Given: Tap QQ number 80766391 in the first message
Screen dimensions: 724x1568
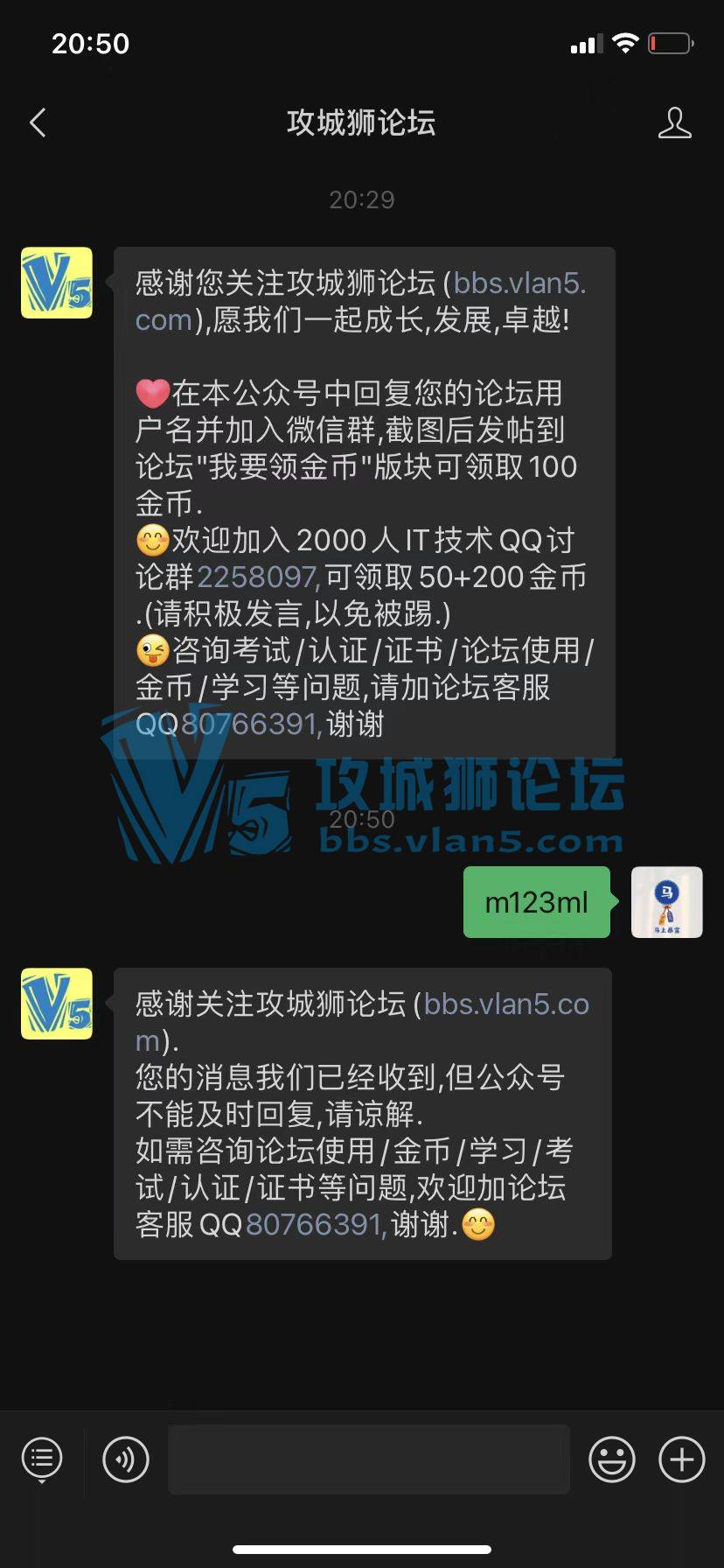Looking at the screenshot, I should coord(250,724).
